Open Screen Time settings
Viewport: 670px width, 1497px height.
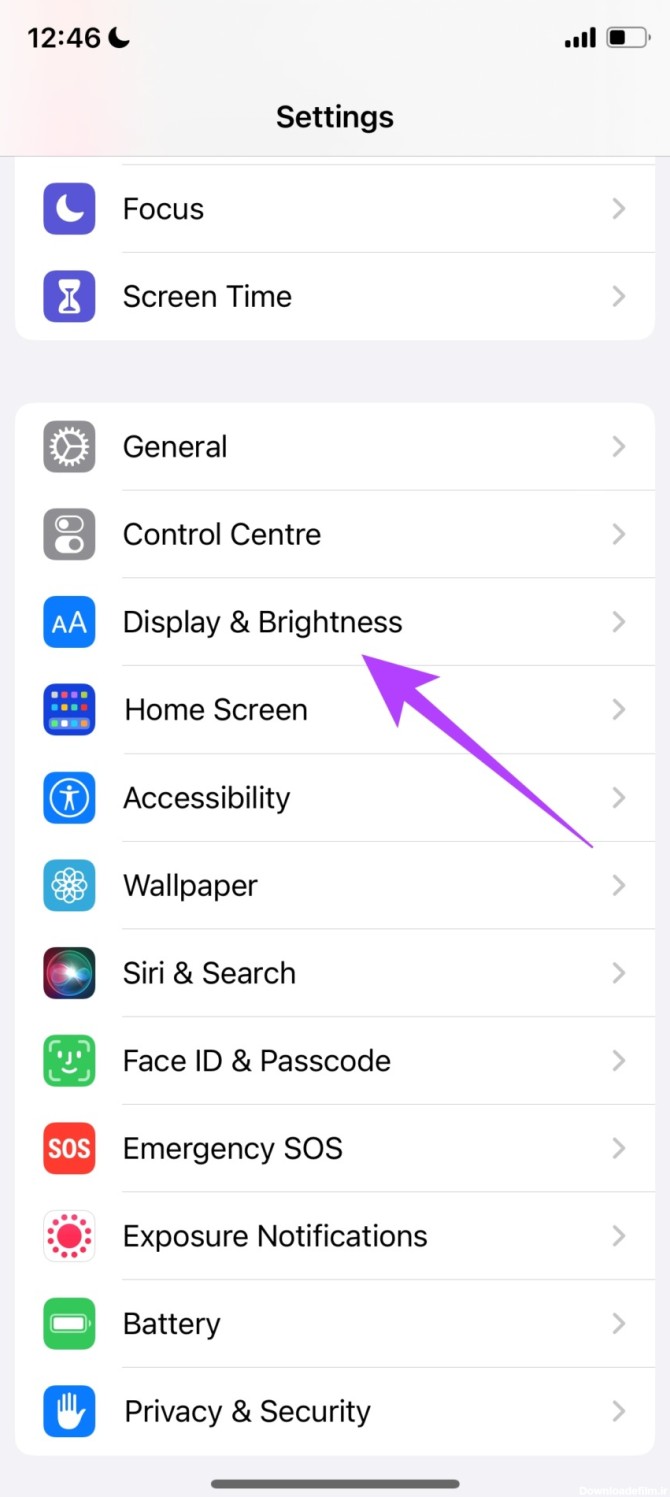(335, 296)
